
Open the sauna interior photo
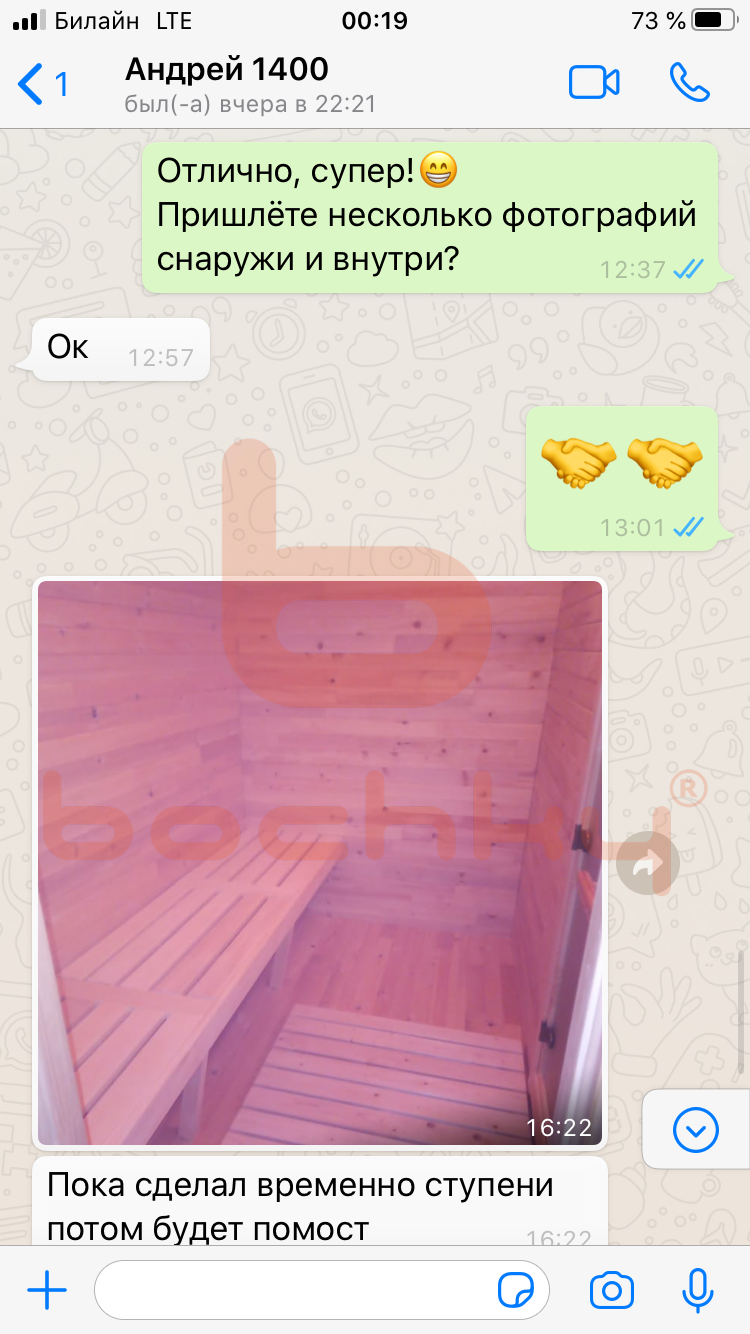tap(320, 860)
